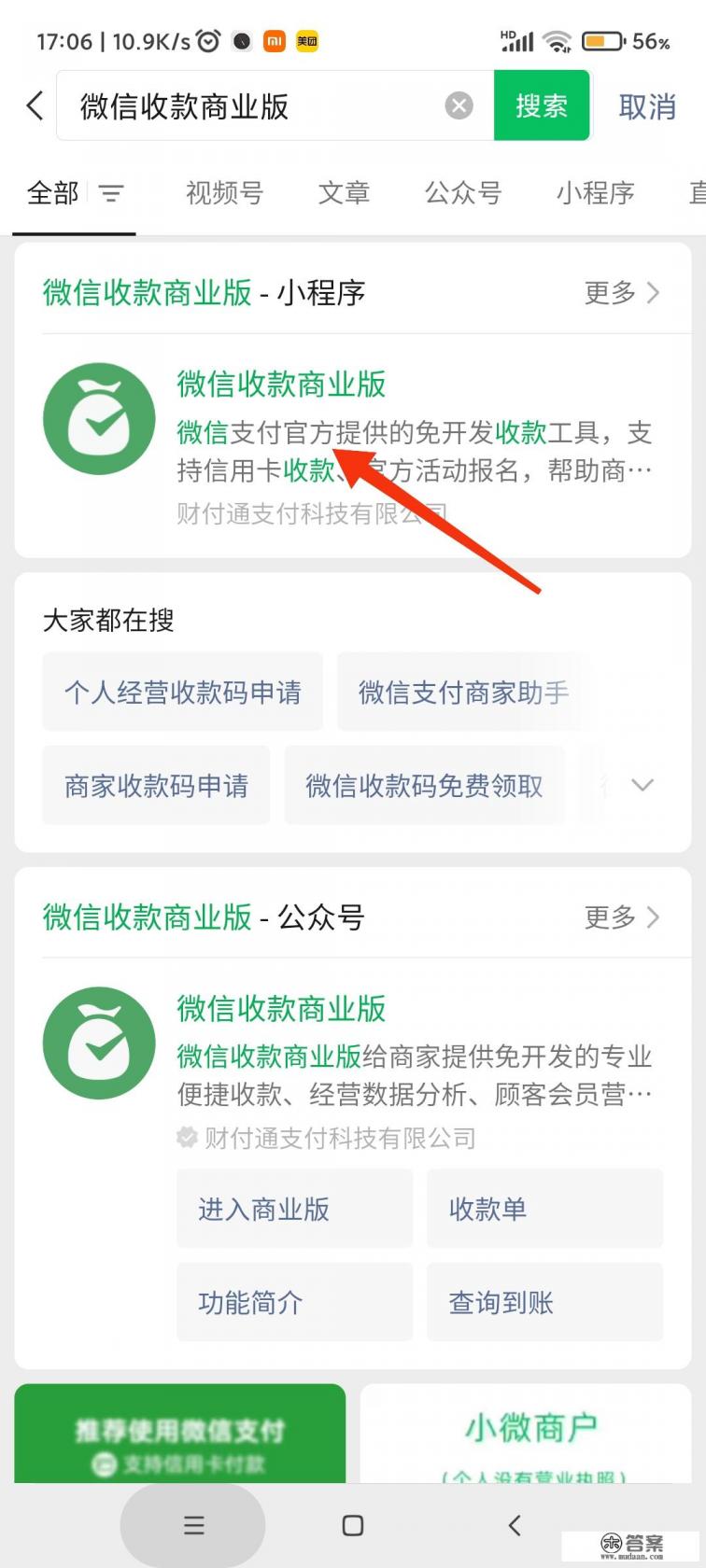Tap the 公众号 section's green money-bag logo
706x1568 pixels.
(x=99, y=1043)
